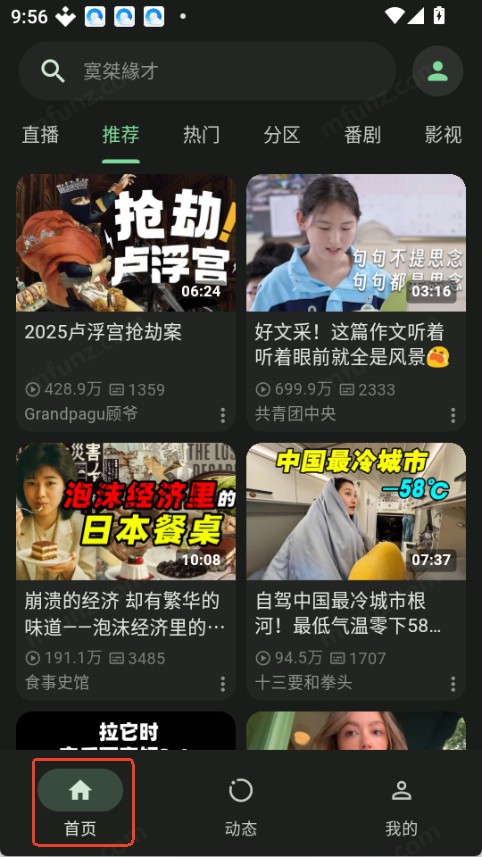This screenshot has height=857, width=482.
Task: Open more options for 食事史馆 video
Action: point(223,684)
